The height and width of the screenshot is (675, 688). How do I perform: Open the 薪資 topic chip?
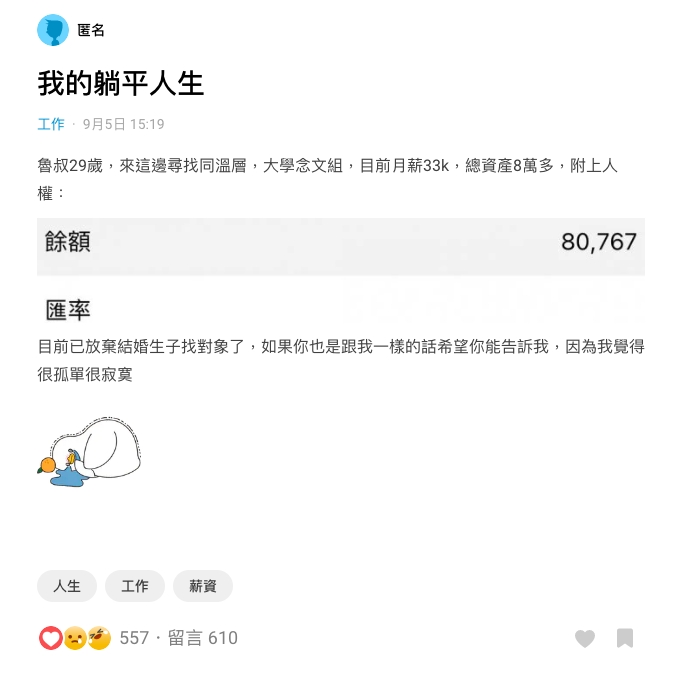click(203, 586)
